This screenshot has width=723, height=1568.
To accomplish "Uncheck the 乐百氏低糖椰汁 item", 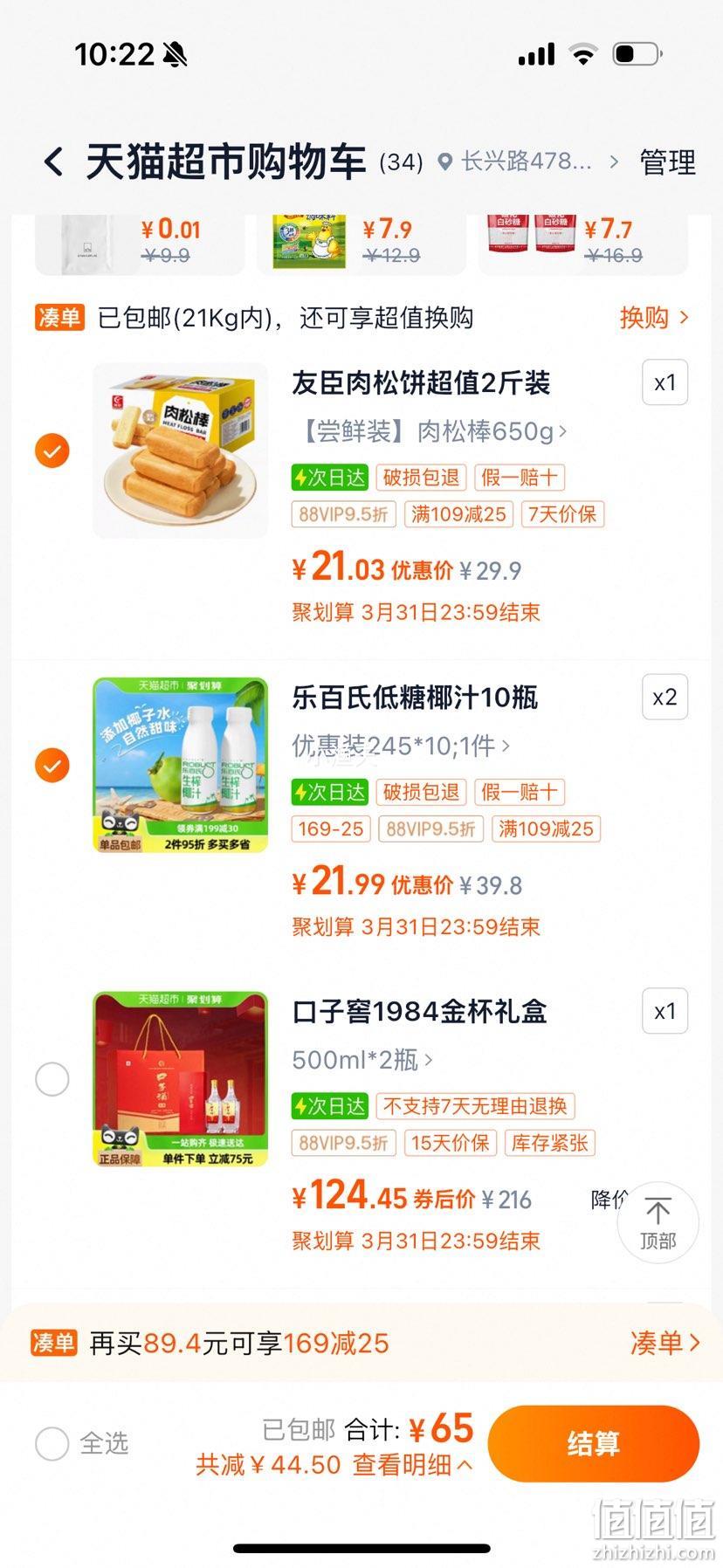I will coord(52,765).
